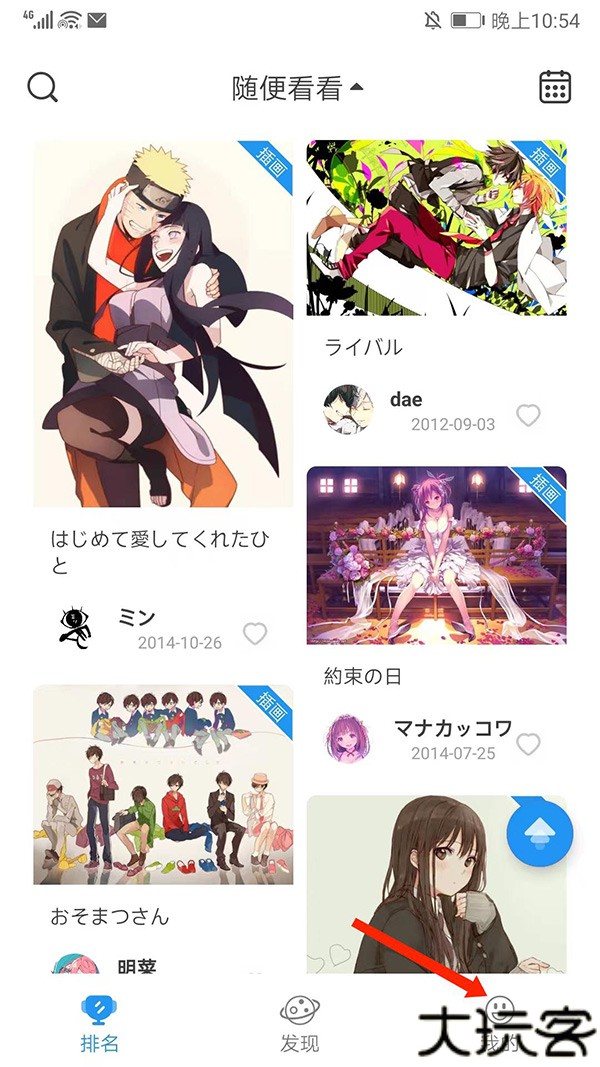Like the ライバル artwork by dae
Viewport: 600px width, 1067px height.
click(528, 414)
